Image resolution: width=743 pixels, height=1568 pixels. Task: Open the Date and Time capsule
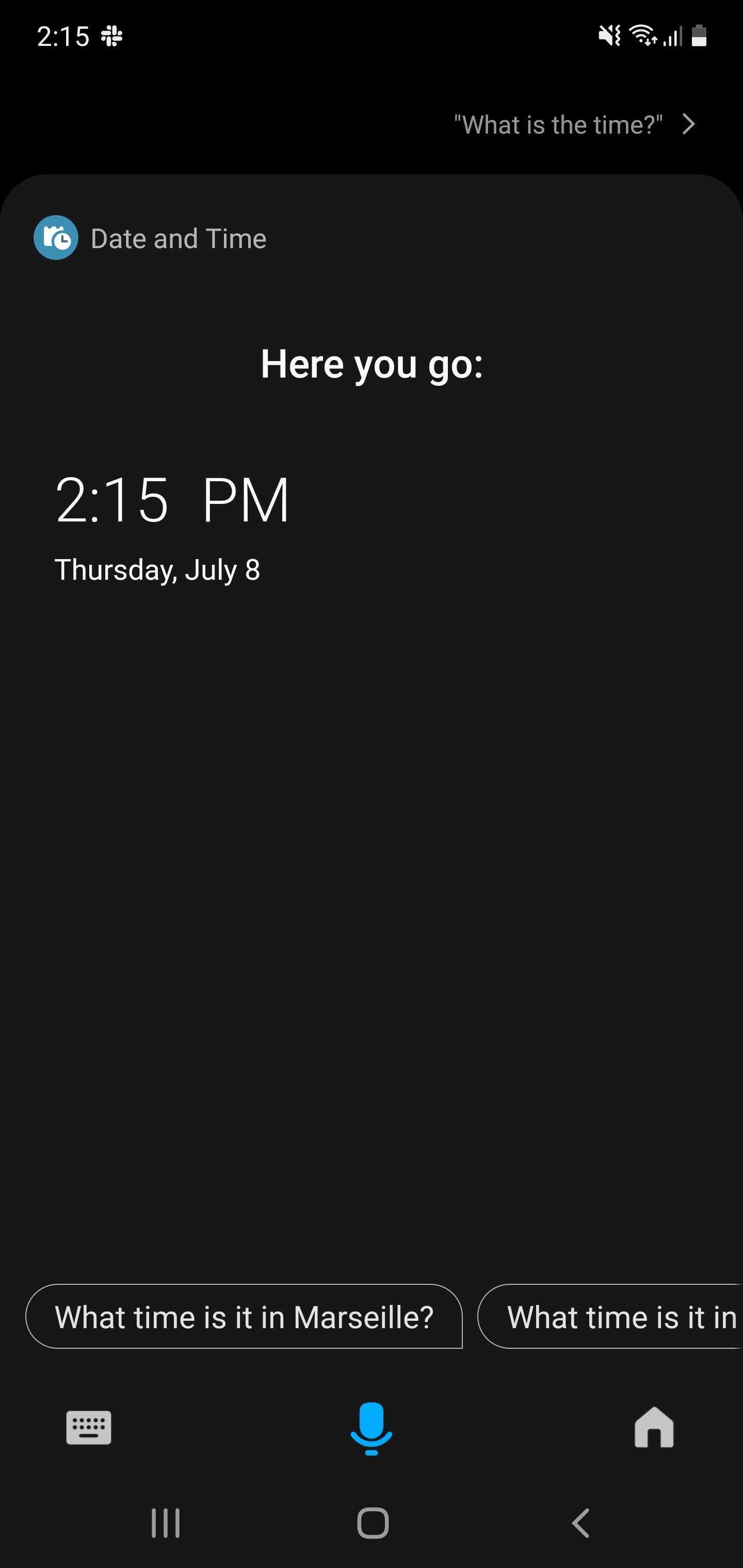click(150, 238)
